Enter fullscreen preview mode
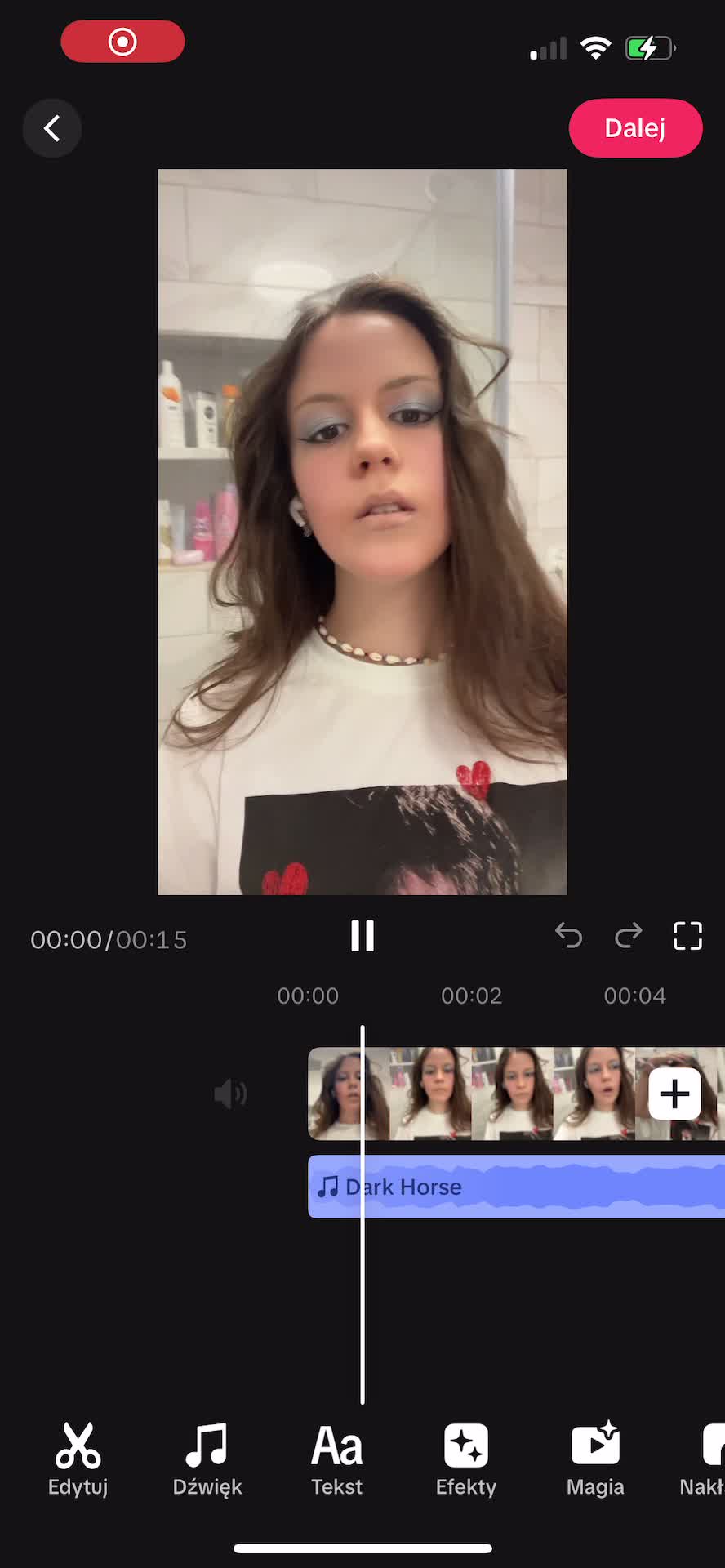Screen dimensions: 725x1568 tap(687, 936)
